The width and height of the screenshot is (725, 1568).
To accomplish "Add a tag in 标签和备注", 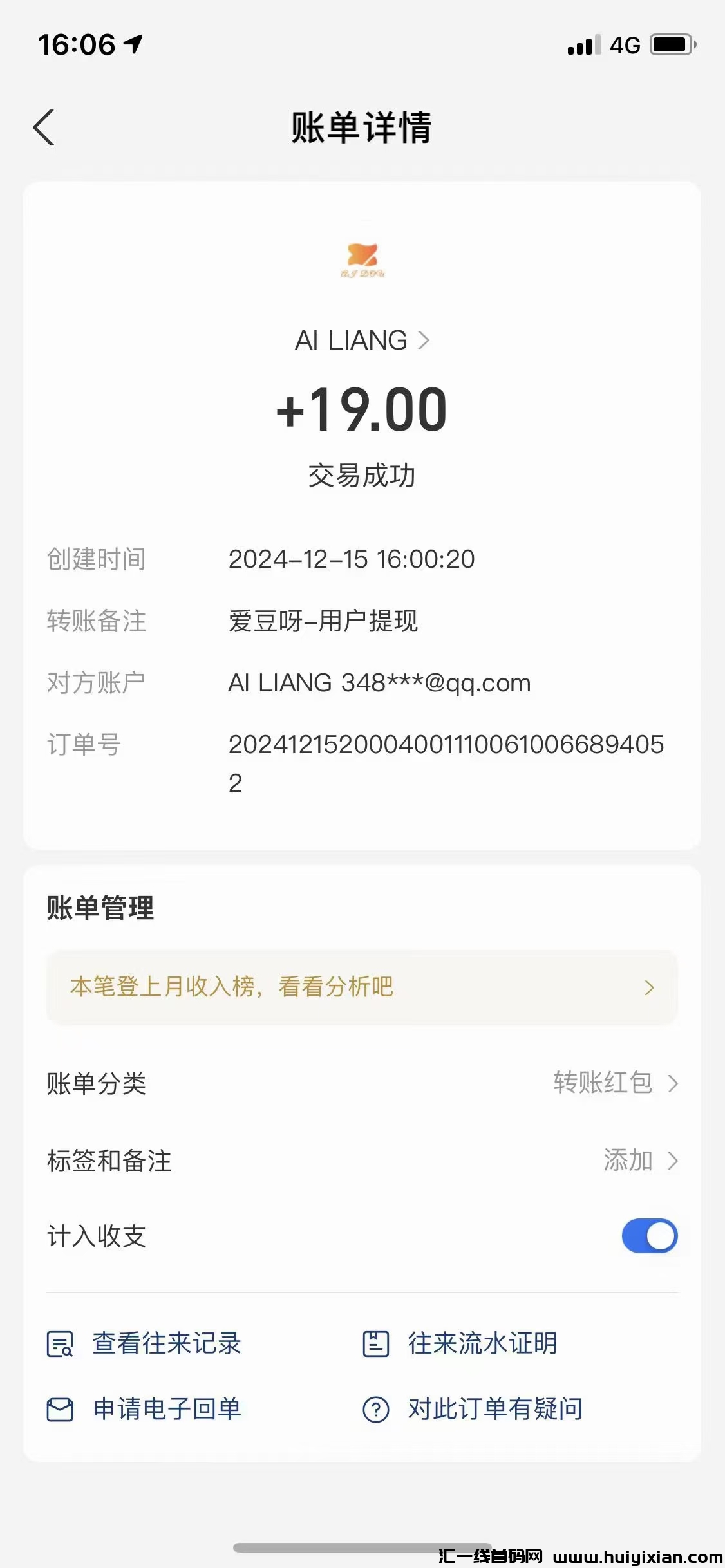I will (639, 1161).
